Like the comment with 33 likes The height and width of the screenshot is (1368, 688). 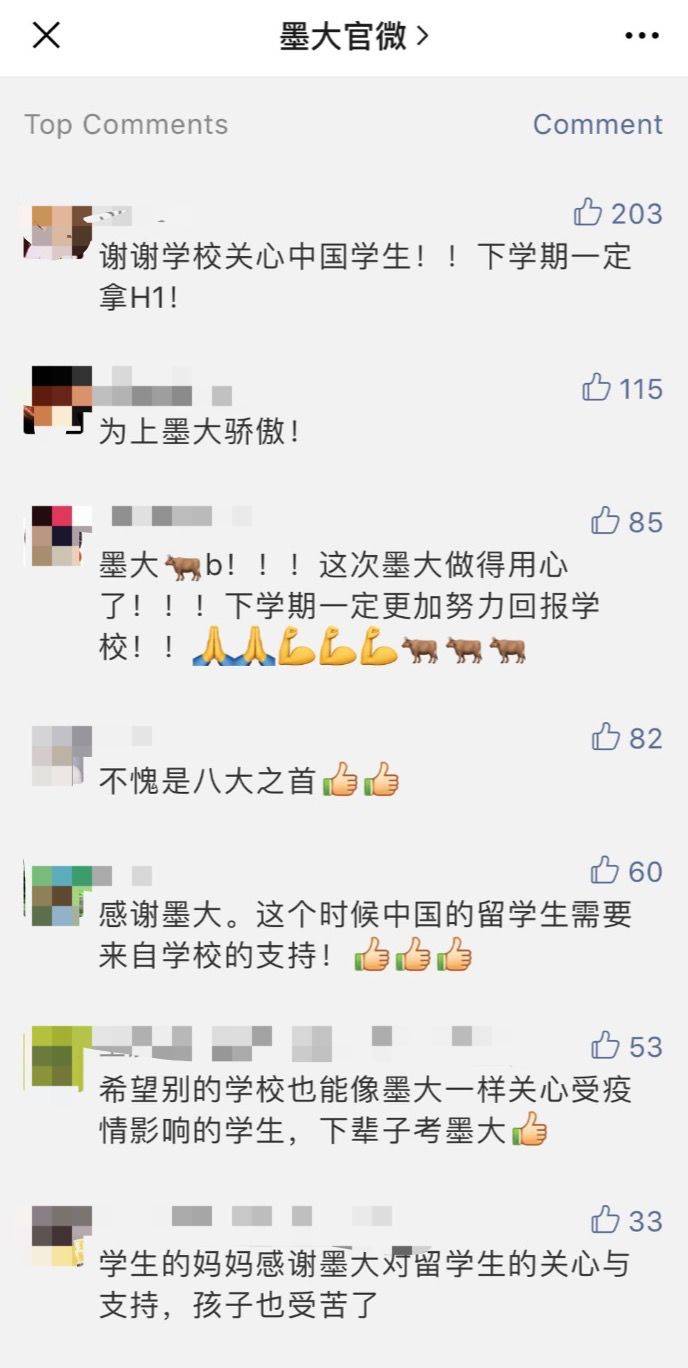pyautogui.click(x=605, y=1220)
